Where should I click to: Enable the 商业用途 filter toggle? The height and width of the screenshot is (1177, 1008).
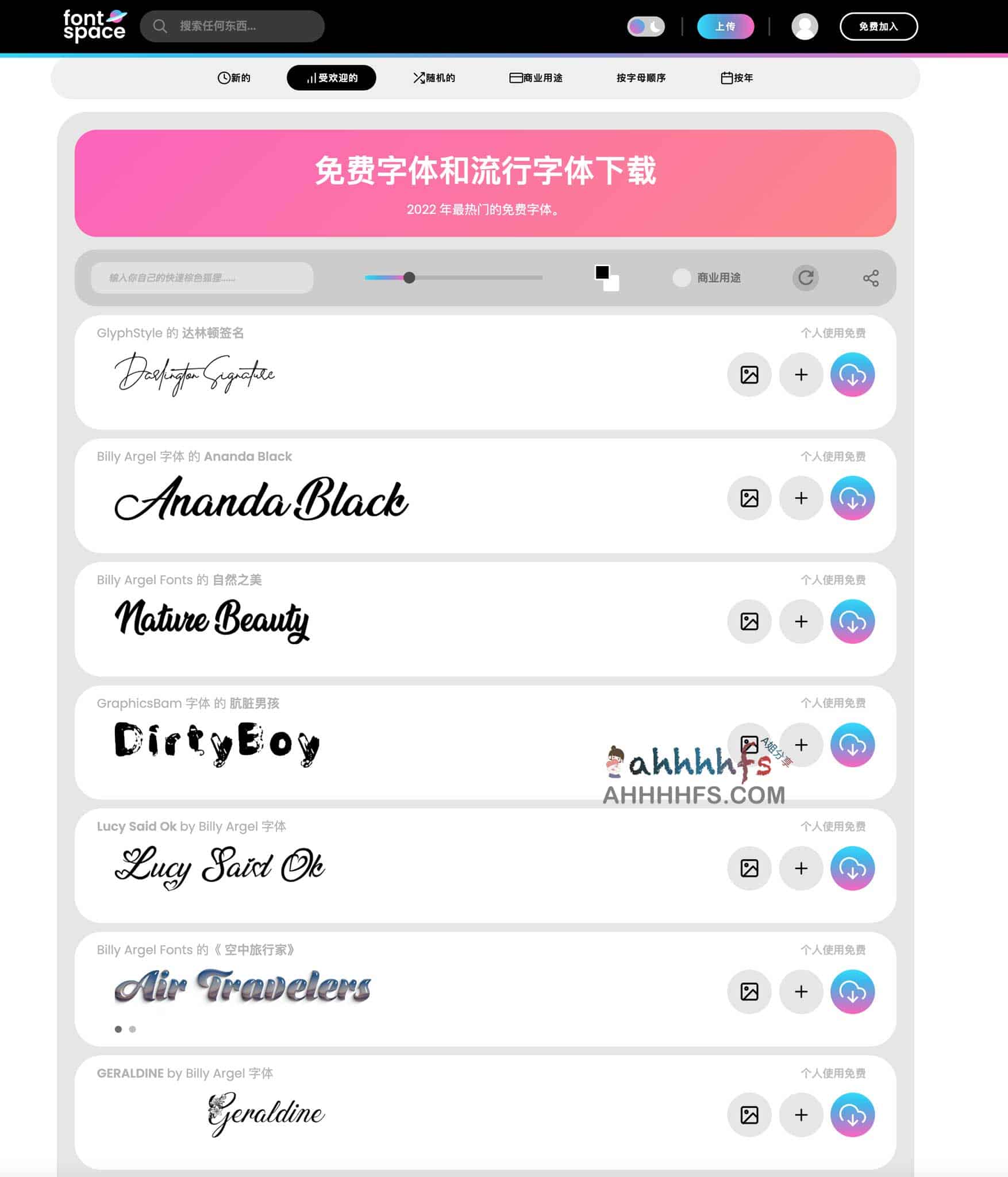coord(682,278)
